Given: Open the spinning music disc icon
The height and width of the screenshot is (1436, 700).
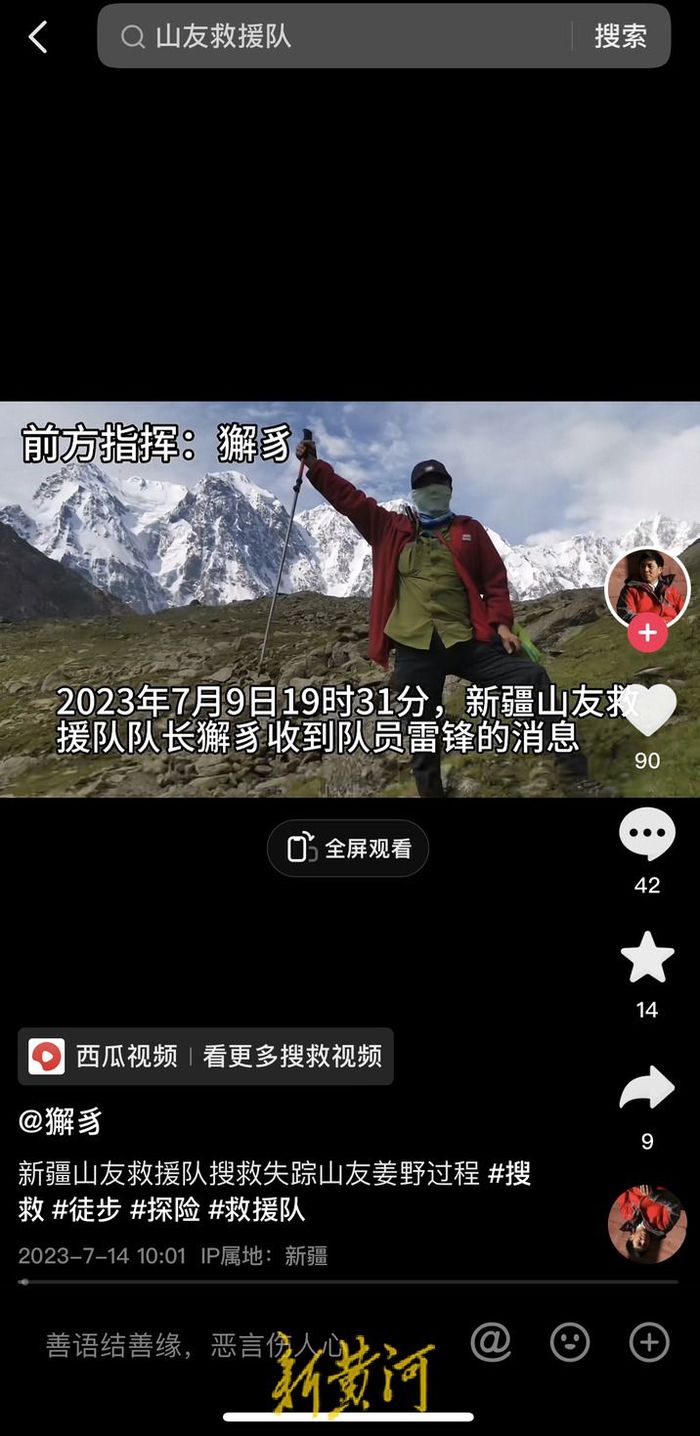Looking at the screenshot, I should [x=647, y=1225].
